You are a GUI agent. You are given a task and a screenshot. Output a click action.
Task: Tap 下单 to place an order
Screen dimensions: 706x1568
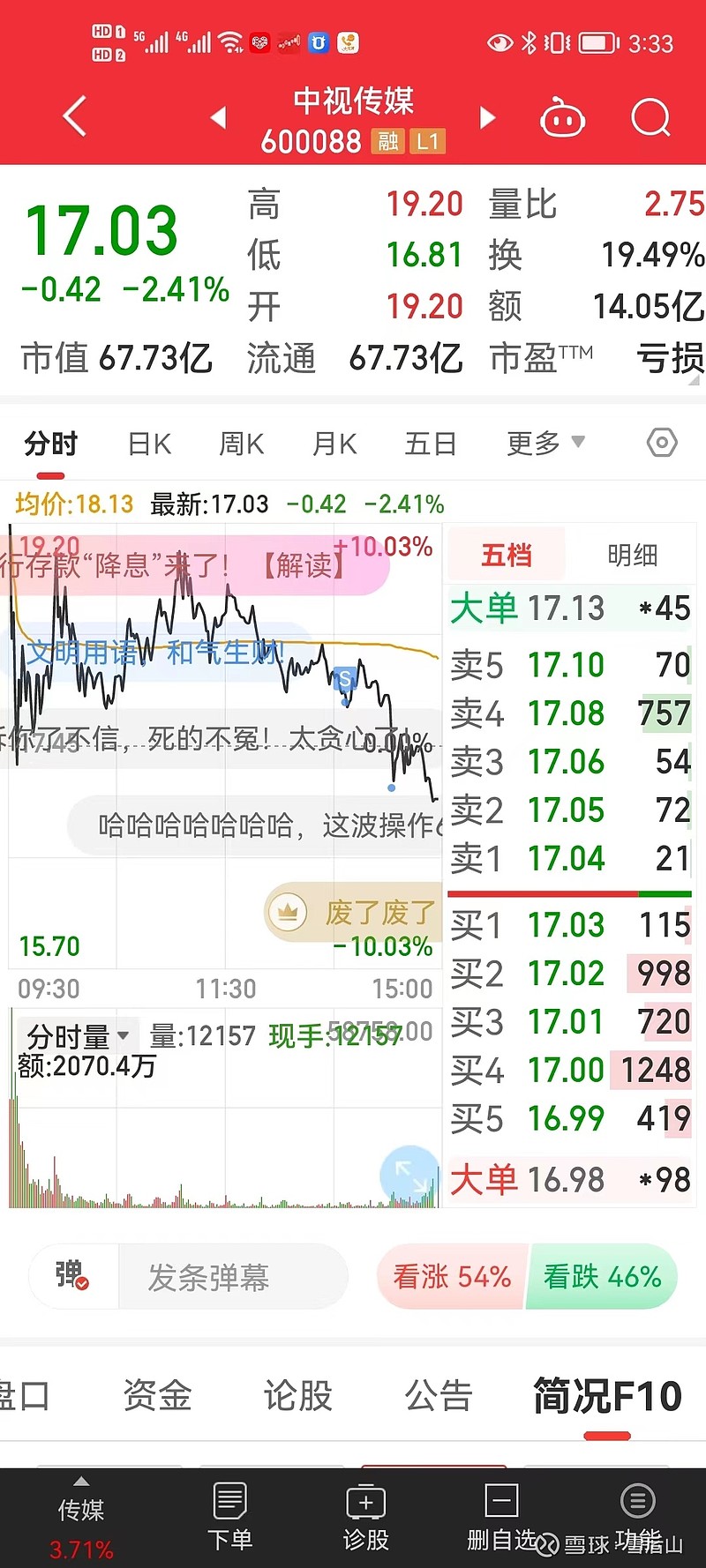click(229, 1517)
